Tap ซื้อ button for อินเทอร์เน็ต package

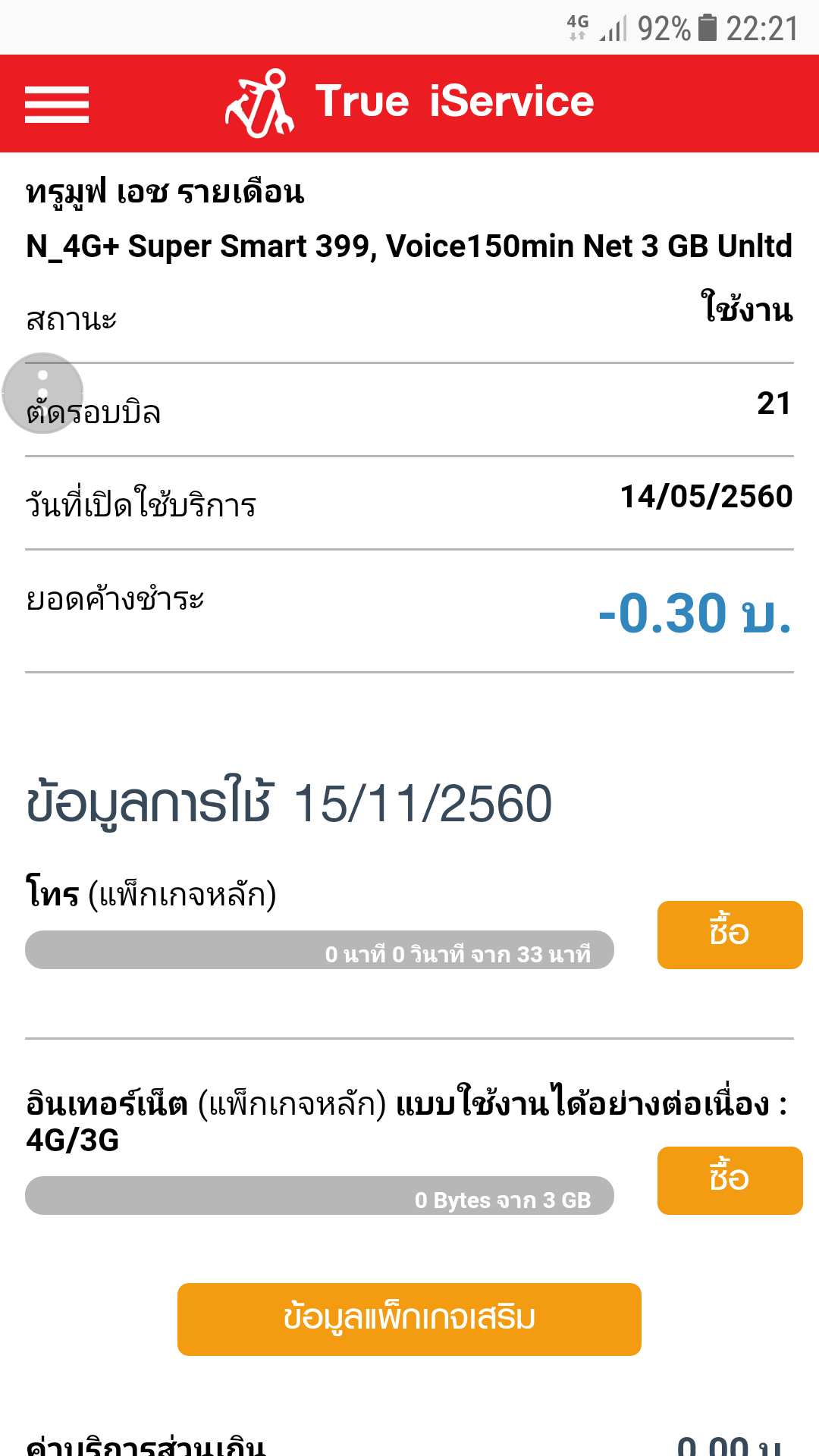(730, 1180)
